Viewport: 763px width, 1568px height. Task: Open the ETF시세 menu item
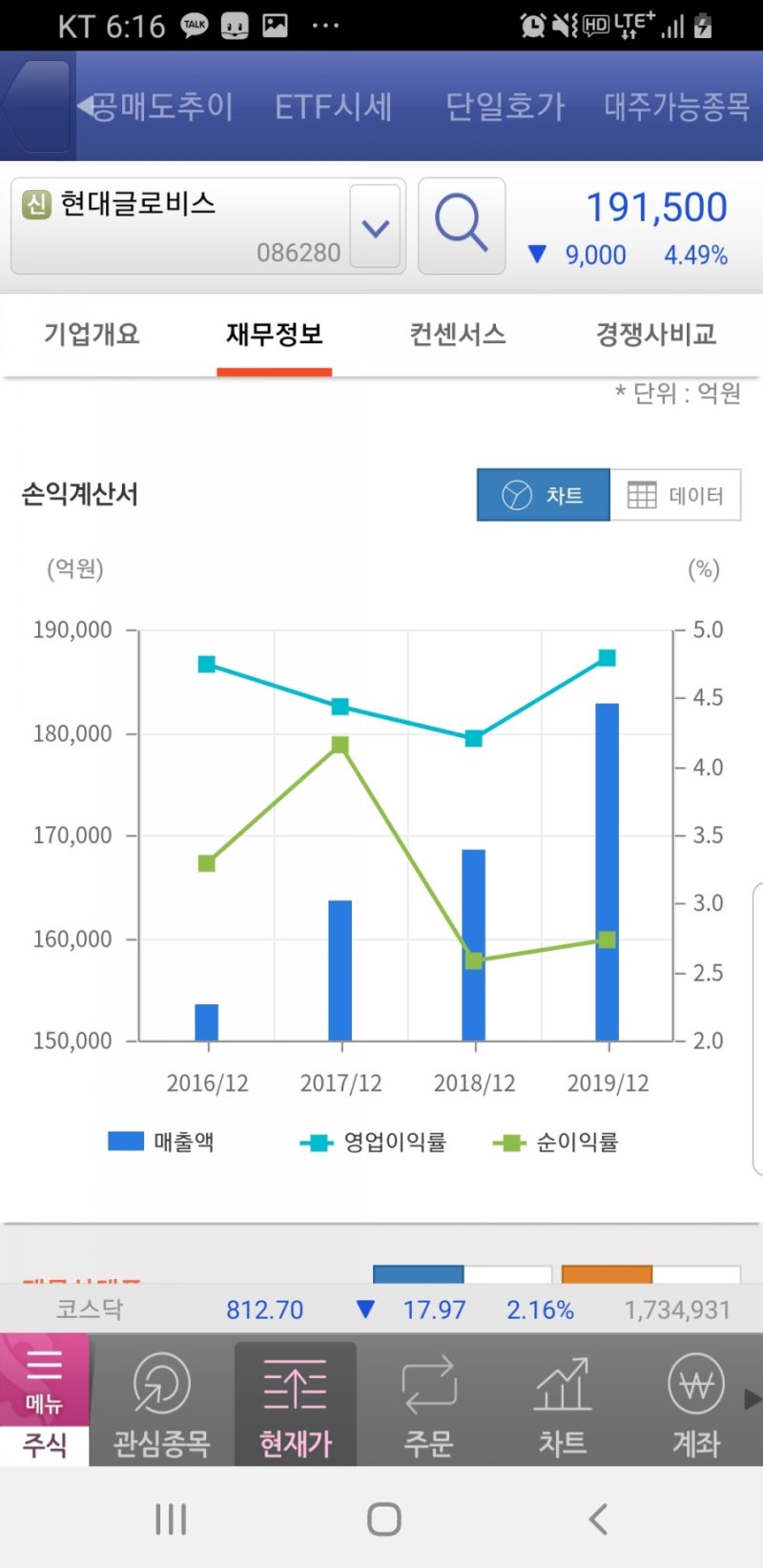pos(333,107)
